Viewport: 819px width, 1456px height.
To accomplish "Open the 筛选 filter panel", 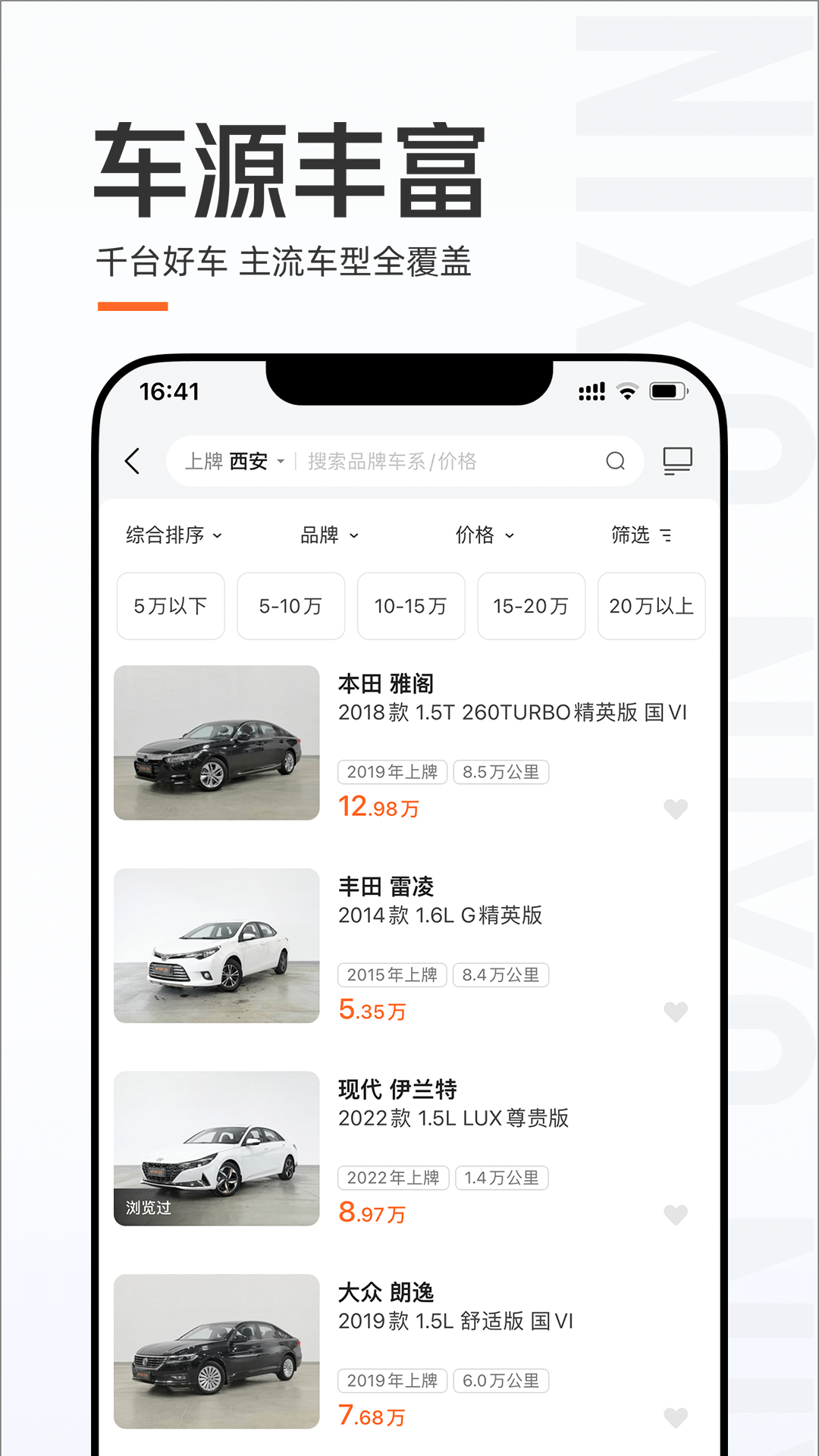I will [x=640, y=535].
